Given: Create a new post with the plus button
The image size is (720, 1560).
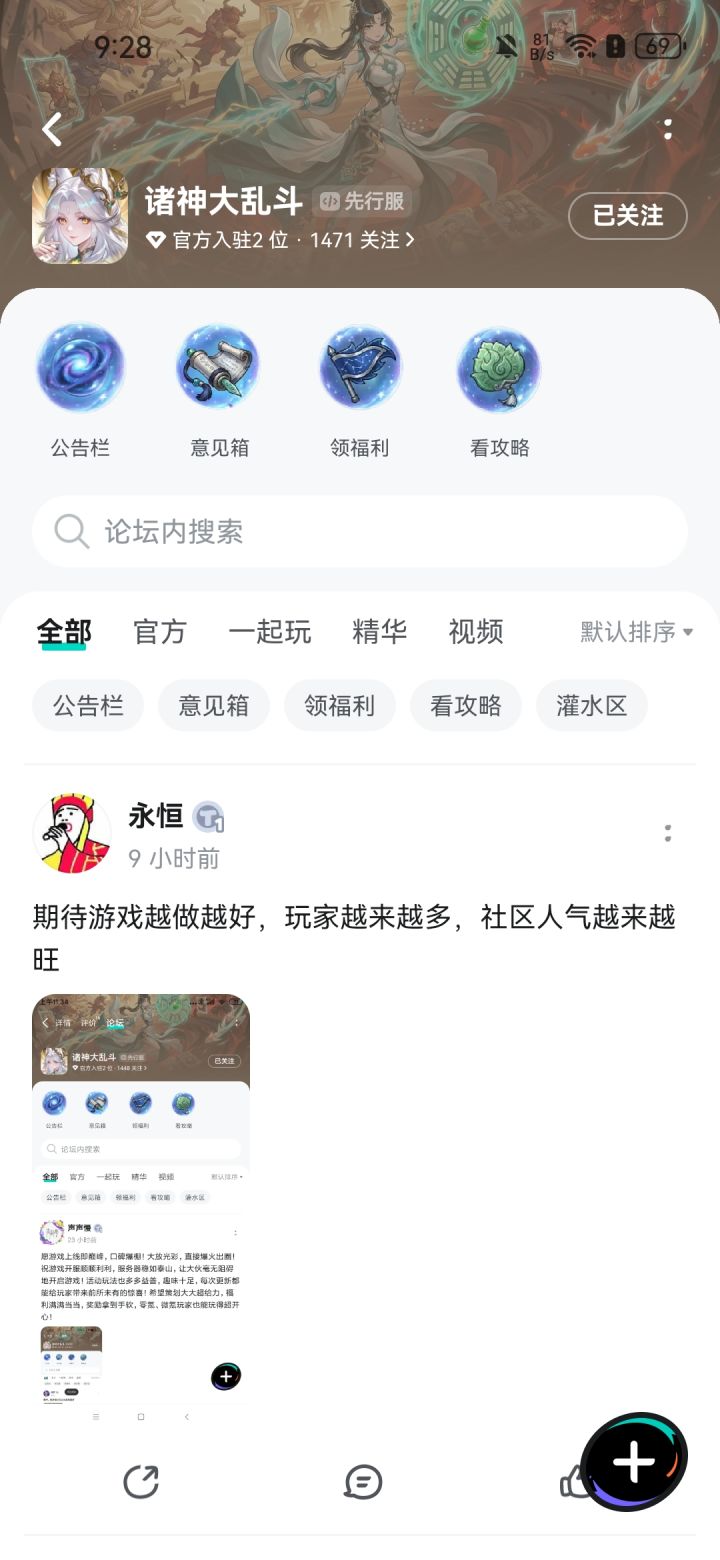Looking at the screenshot, I should tap(634, 1462).
